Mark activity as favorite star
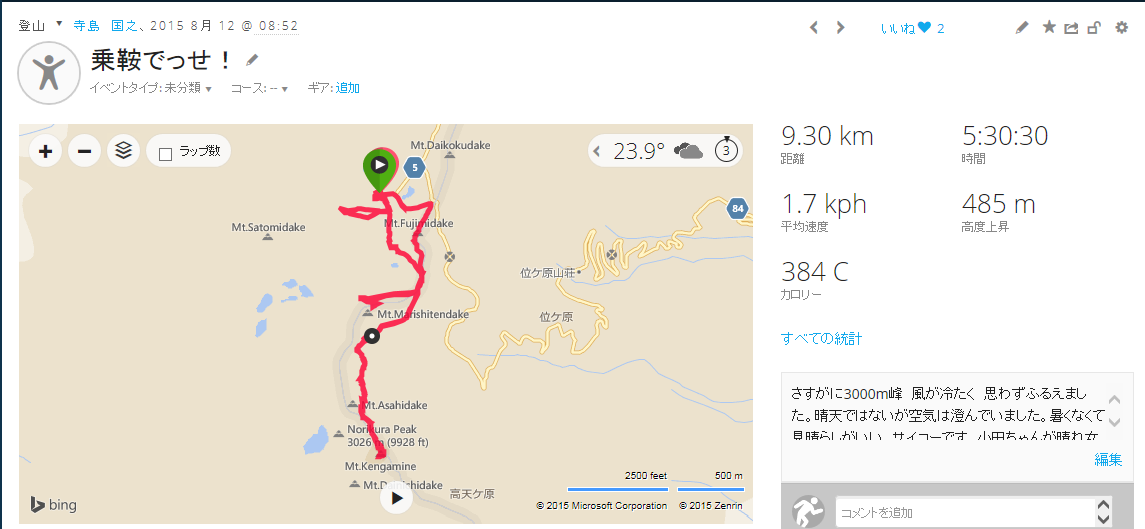1145x529 pixels. (x=1048, y=28)
